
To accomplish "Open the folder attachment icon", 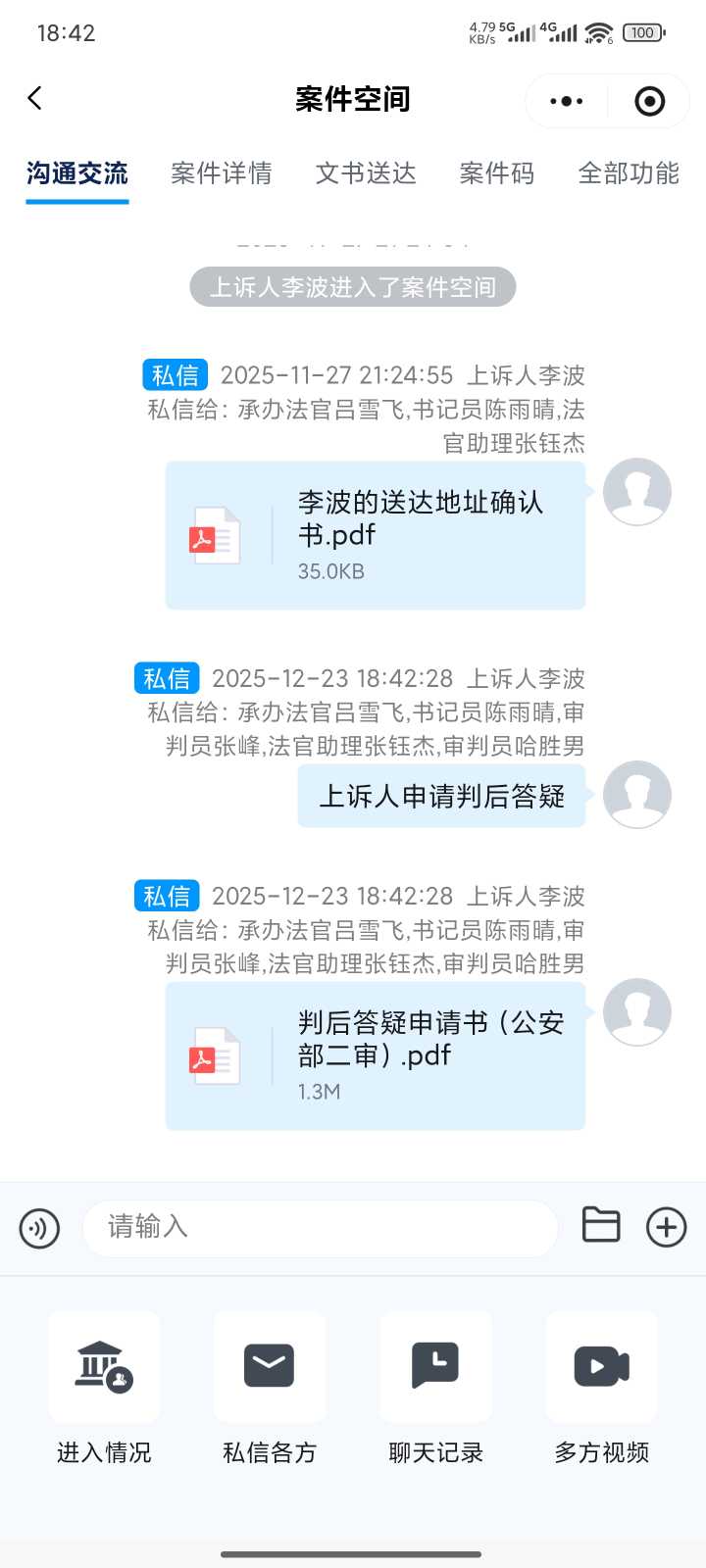I will pos(601,1225).
